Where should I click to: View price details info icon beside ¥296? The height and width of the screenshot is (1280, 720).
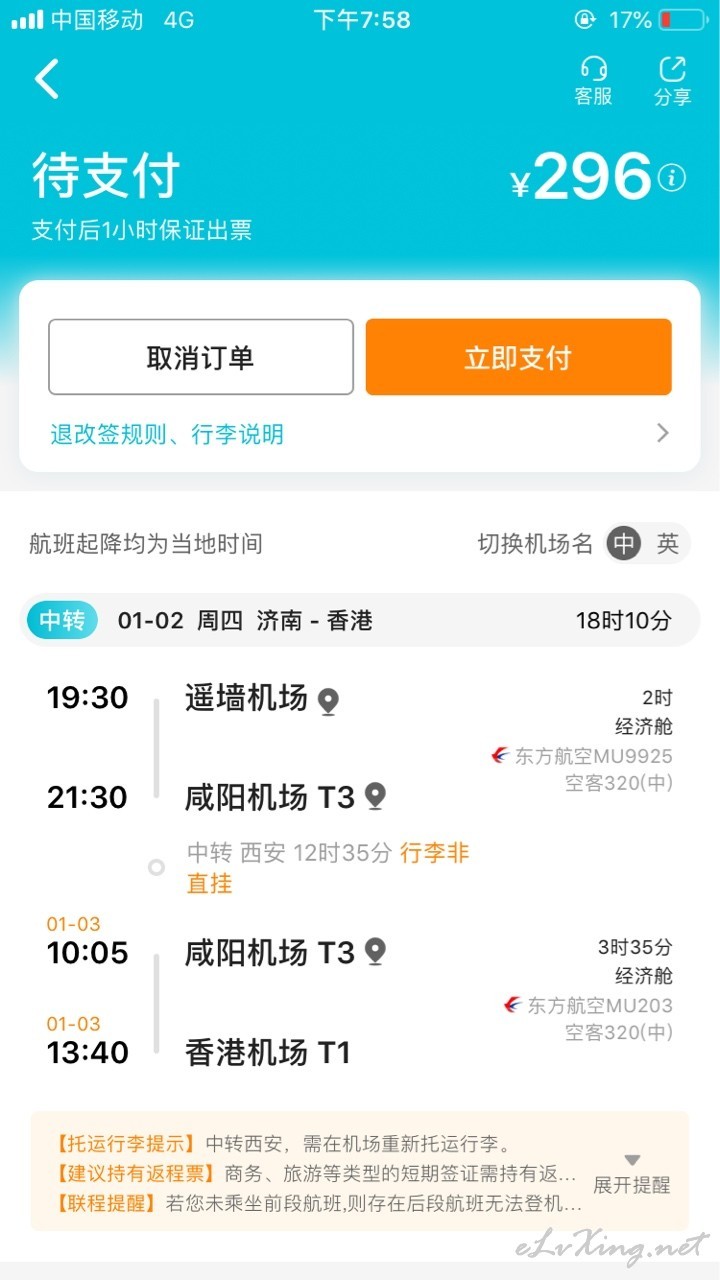(x=672, y=178)
